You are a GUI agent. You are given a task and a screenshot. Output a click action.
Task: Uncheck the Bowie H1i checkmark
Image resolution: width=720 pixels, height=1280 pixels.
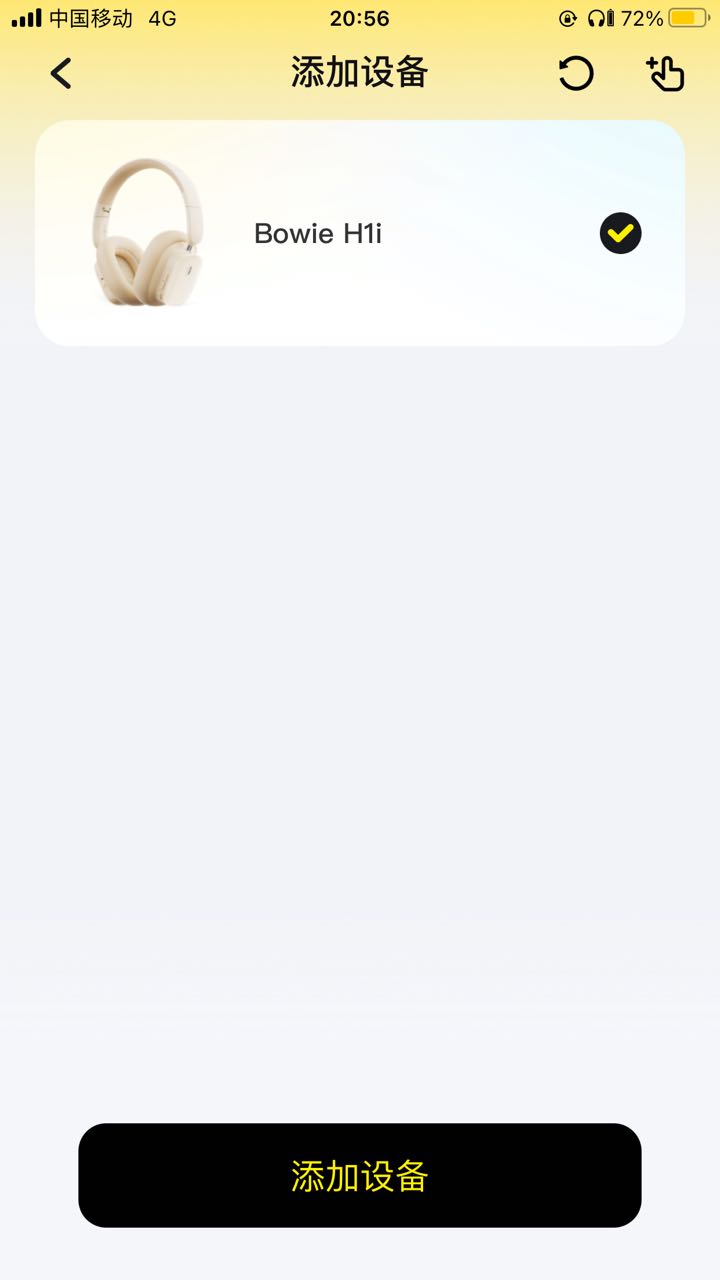[x=620, y=233]
